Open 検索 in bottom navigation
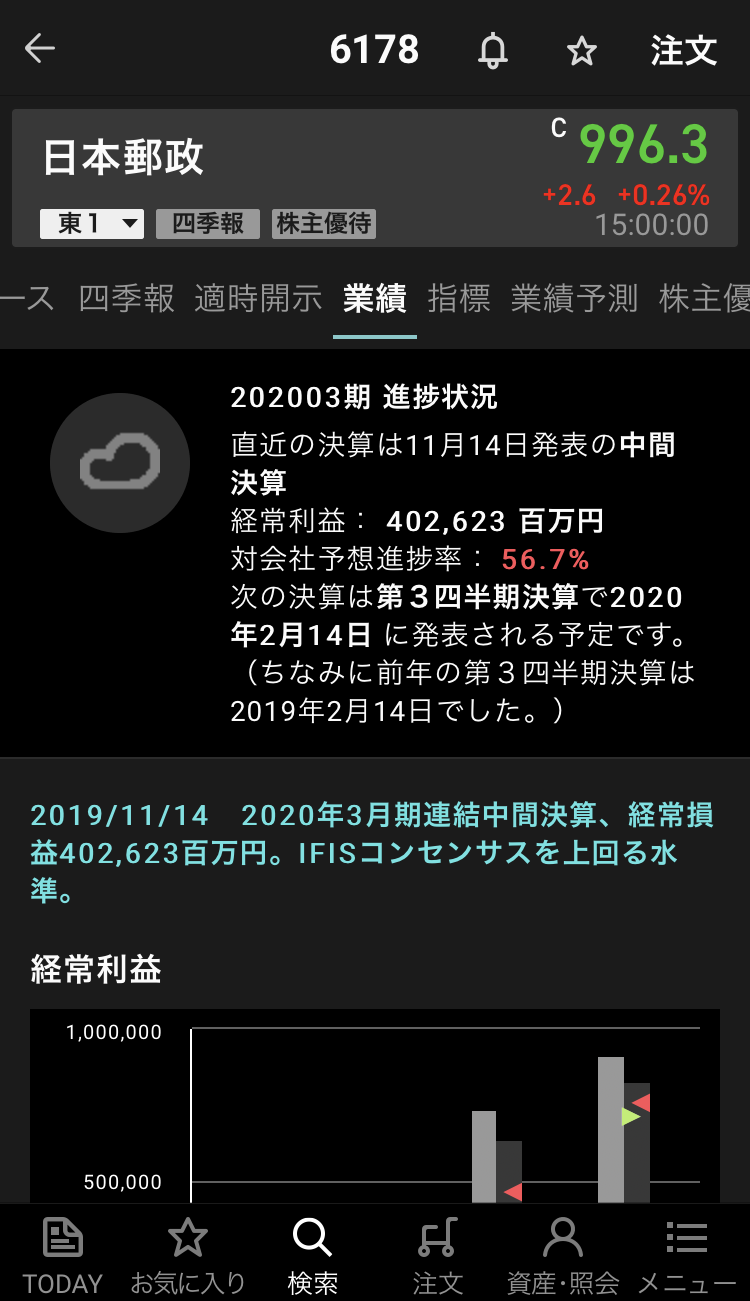Screen dimensions: 750x1301 (x=312, y=1255)
